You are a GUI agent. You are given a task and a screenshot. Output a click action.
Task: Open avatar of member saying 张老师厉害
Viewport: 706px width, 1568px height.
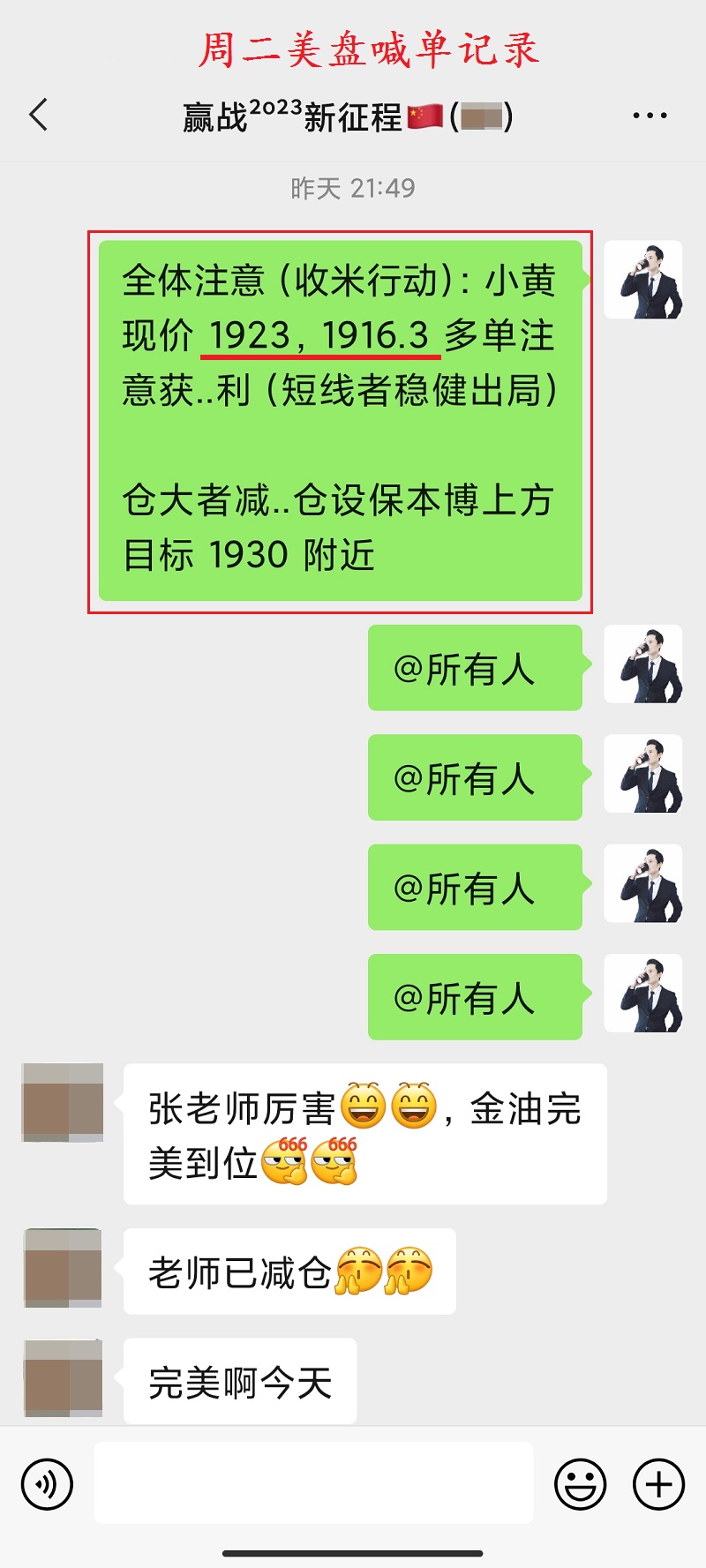click(x=63, y=1103)
